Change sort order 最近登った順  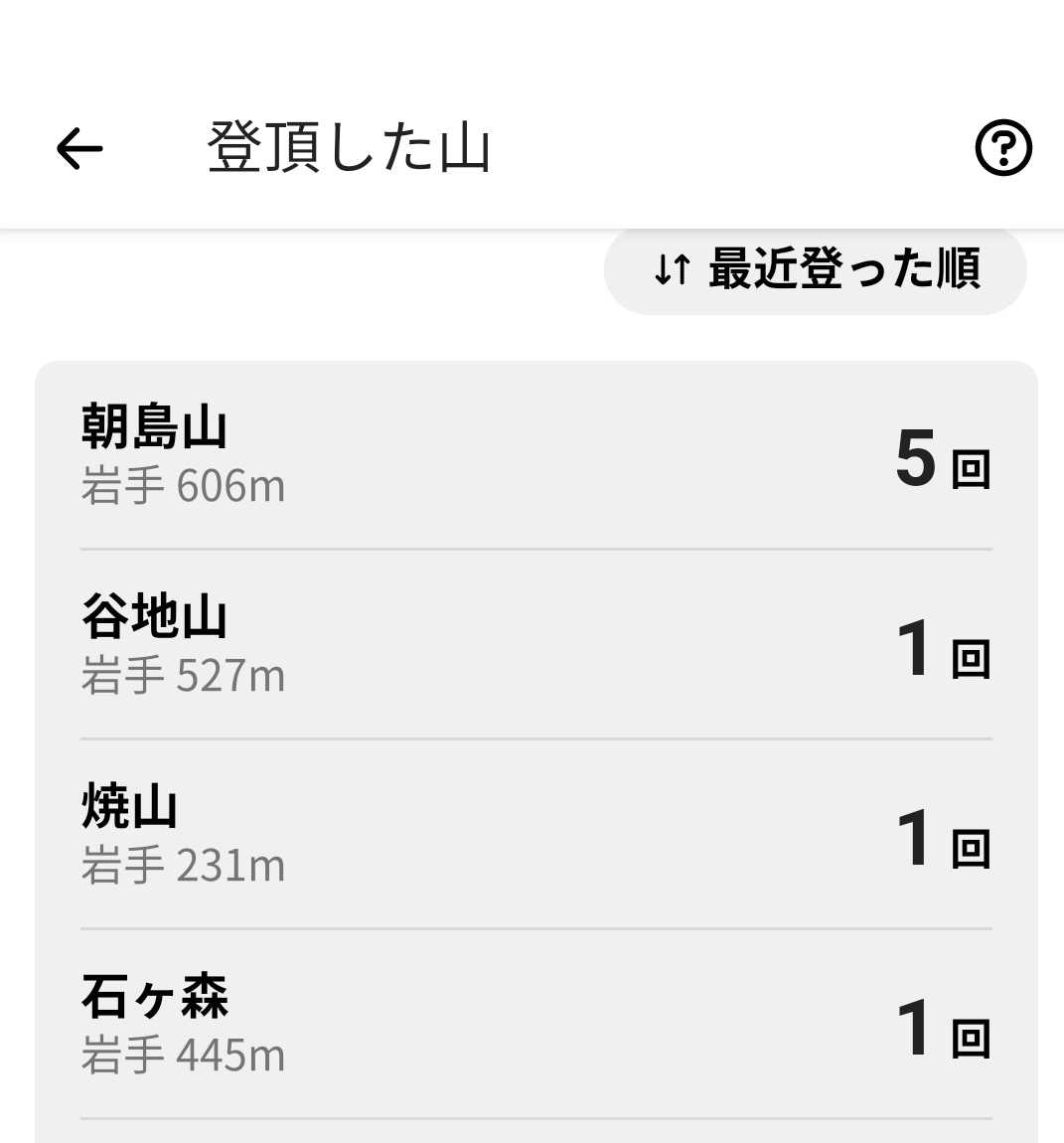(x=815, y=269)
